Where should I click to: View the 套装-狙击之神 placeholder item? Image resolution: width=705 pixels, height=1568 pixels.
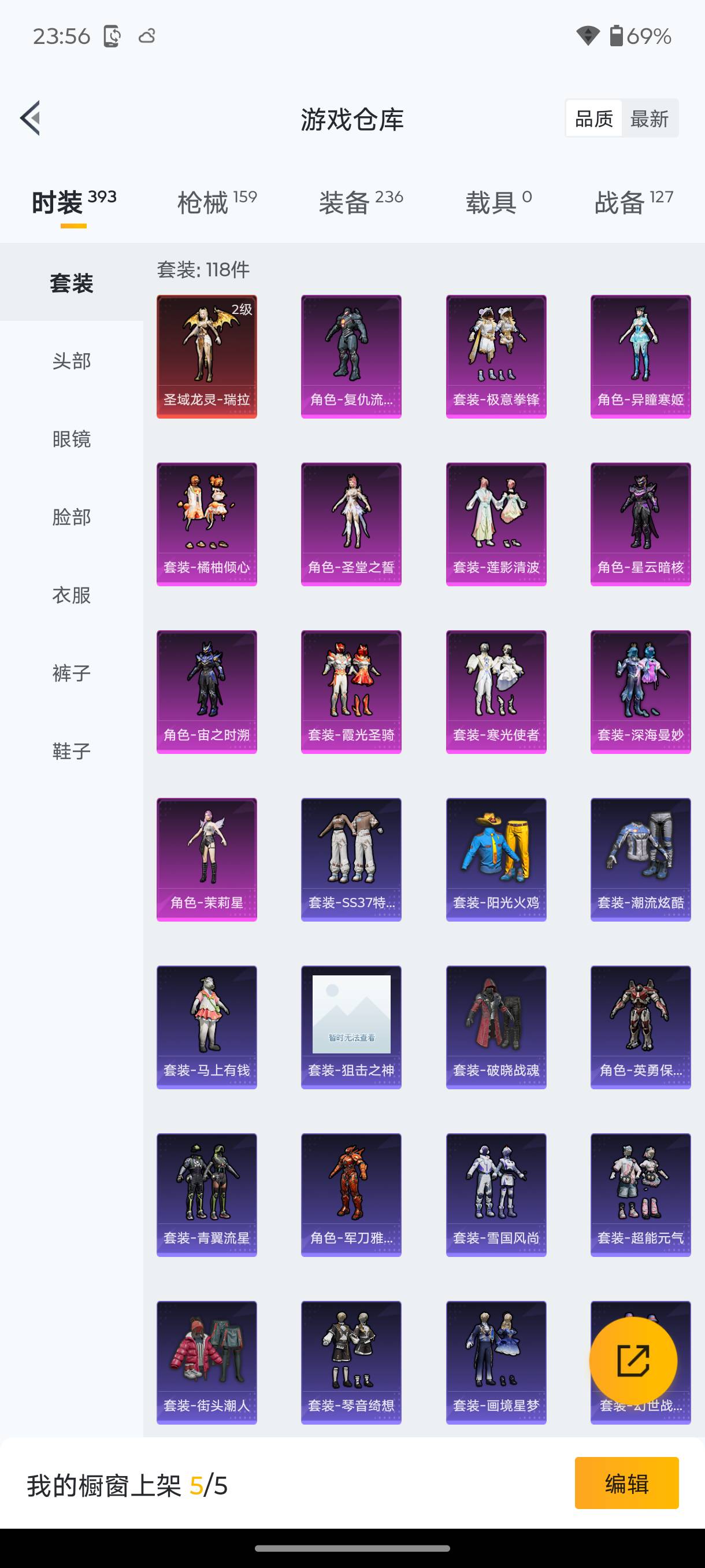click(x=351, y=1027)
